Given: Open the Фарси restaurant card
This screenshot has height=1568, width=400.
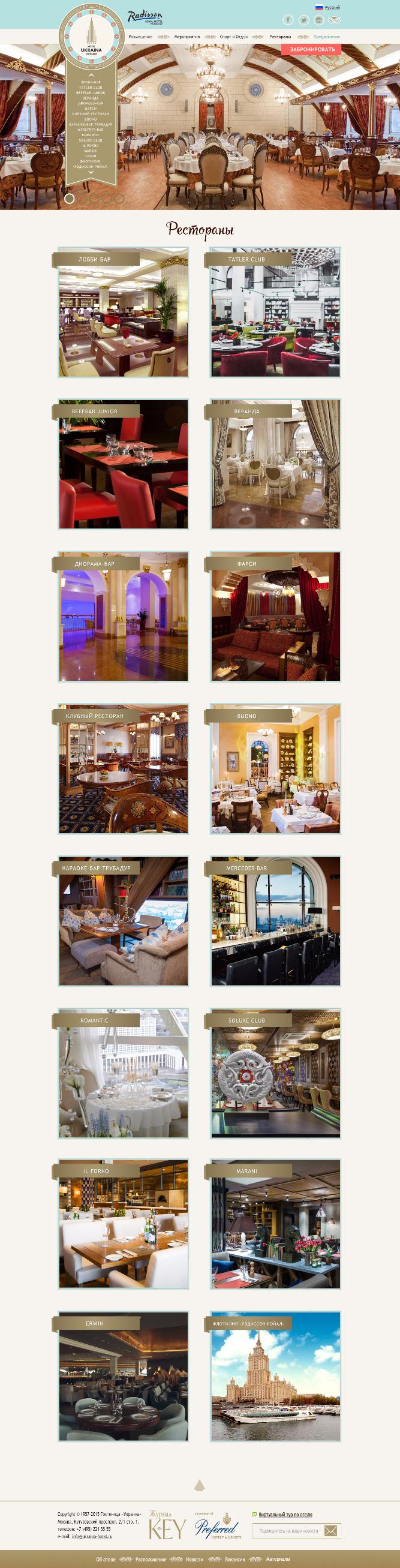Looking at the screenshot, I should click(275, 617).
